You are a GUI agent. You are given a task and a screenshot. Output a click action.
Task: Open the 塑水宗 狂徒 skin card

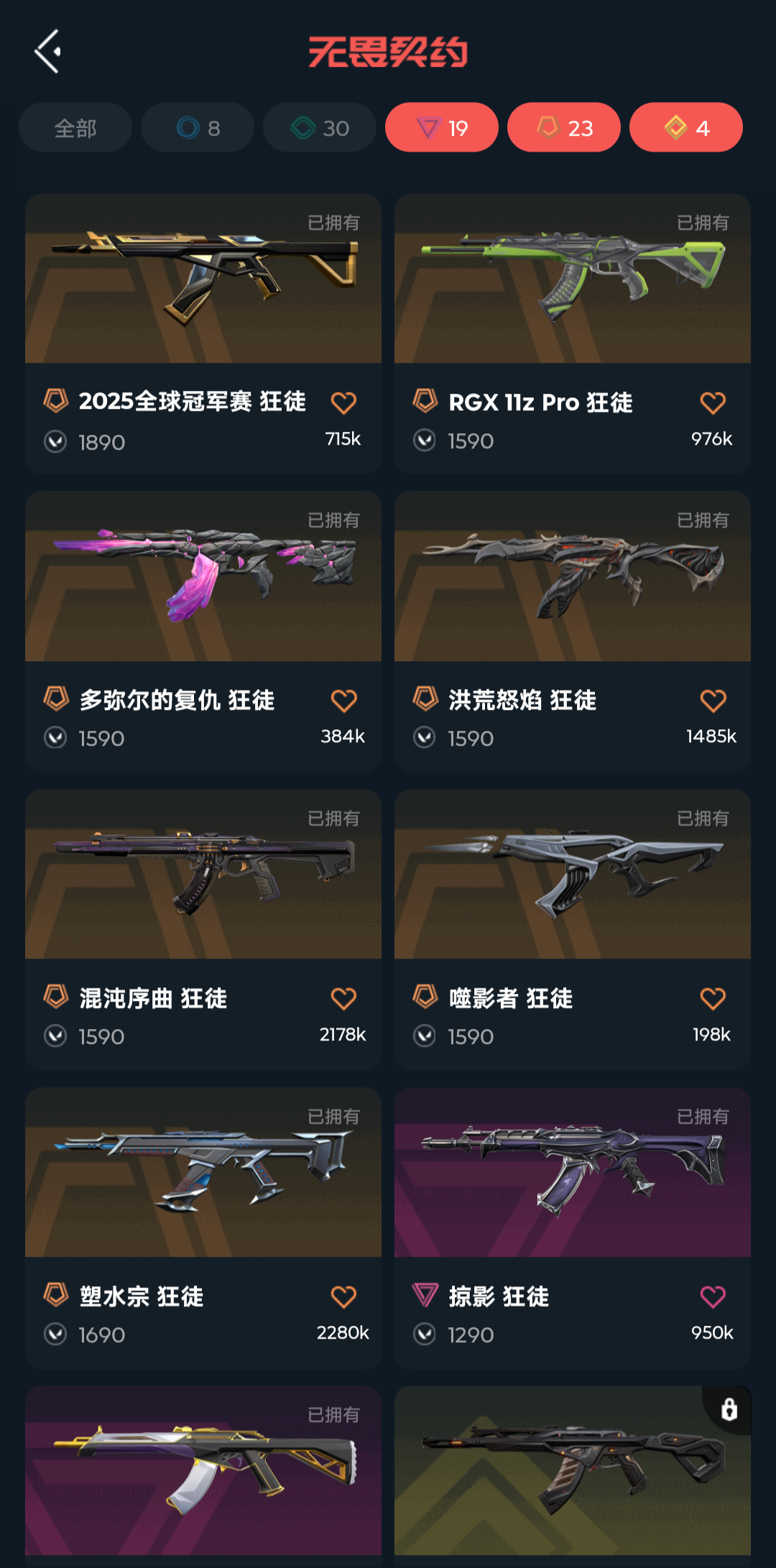coord(203,1228)
